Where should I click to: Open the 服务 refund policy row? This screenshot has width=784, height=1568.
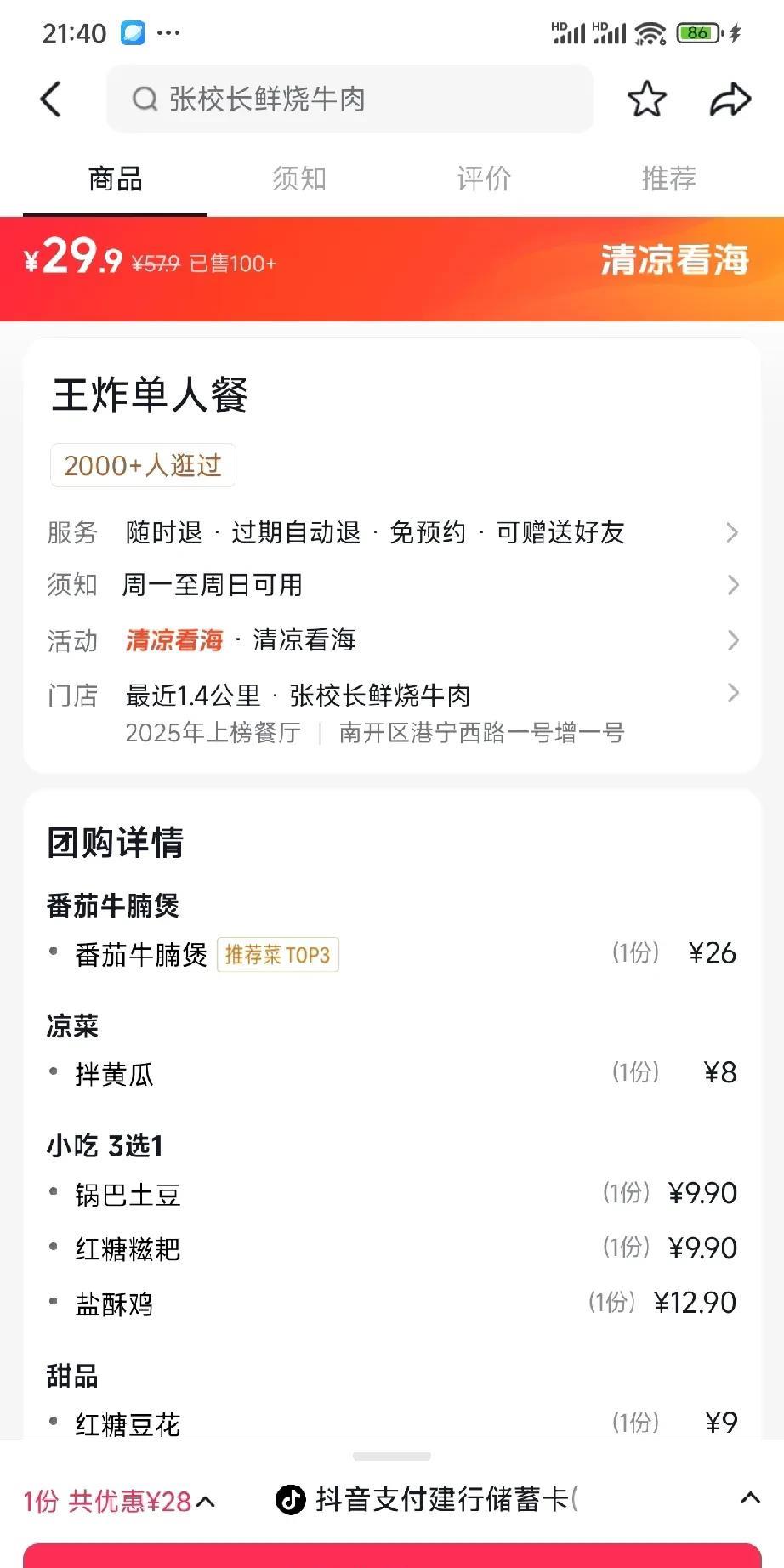pos(392,532)
